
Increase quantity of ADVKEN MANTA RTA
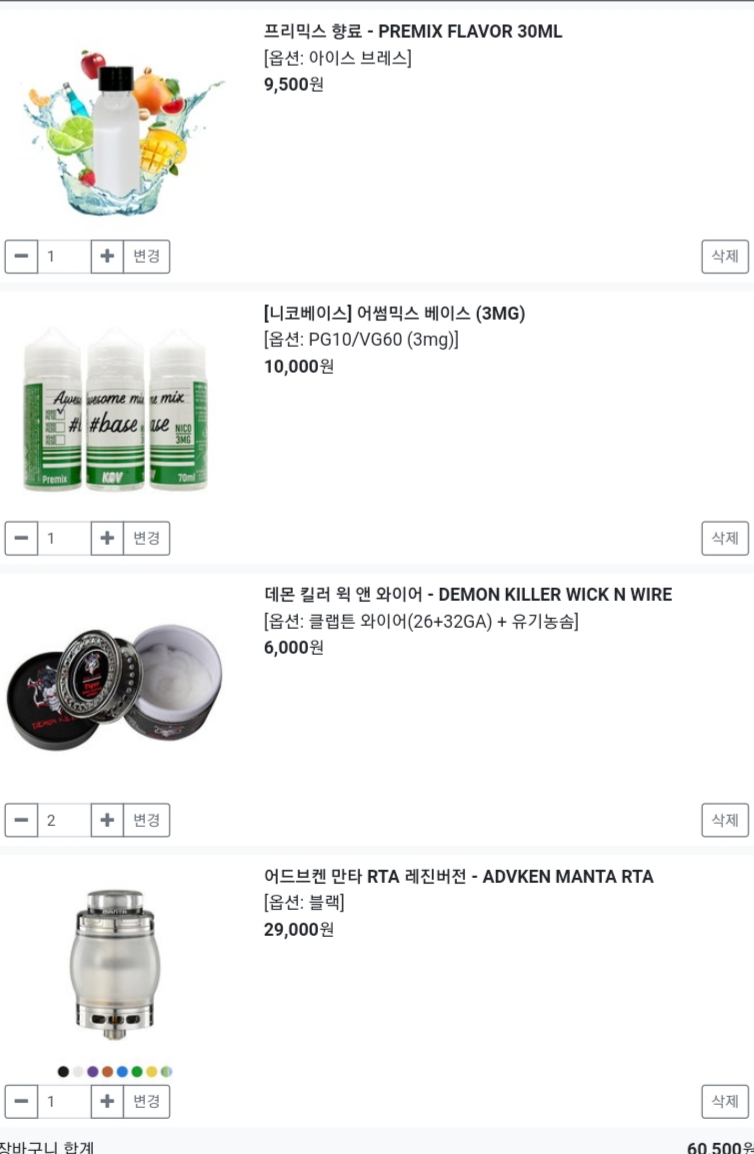[x=107, y=1101]
